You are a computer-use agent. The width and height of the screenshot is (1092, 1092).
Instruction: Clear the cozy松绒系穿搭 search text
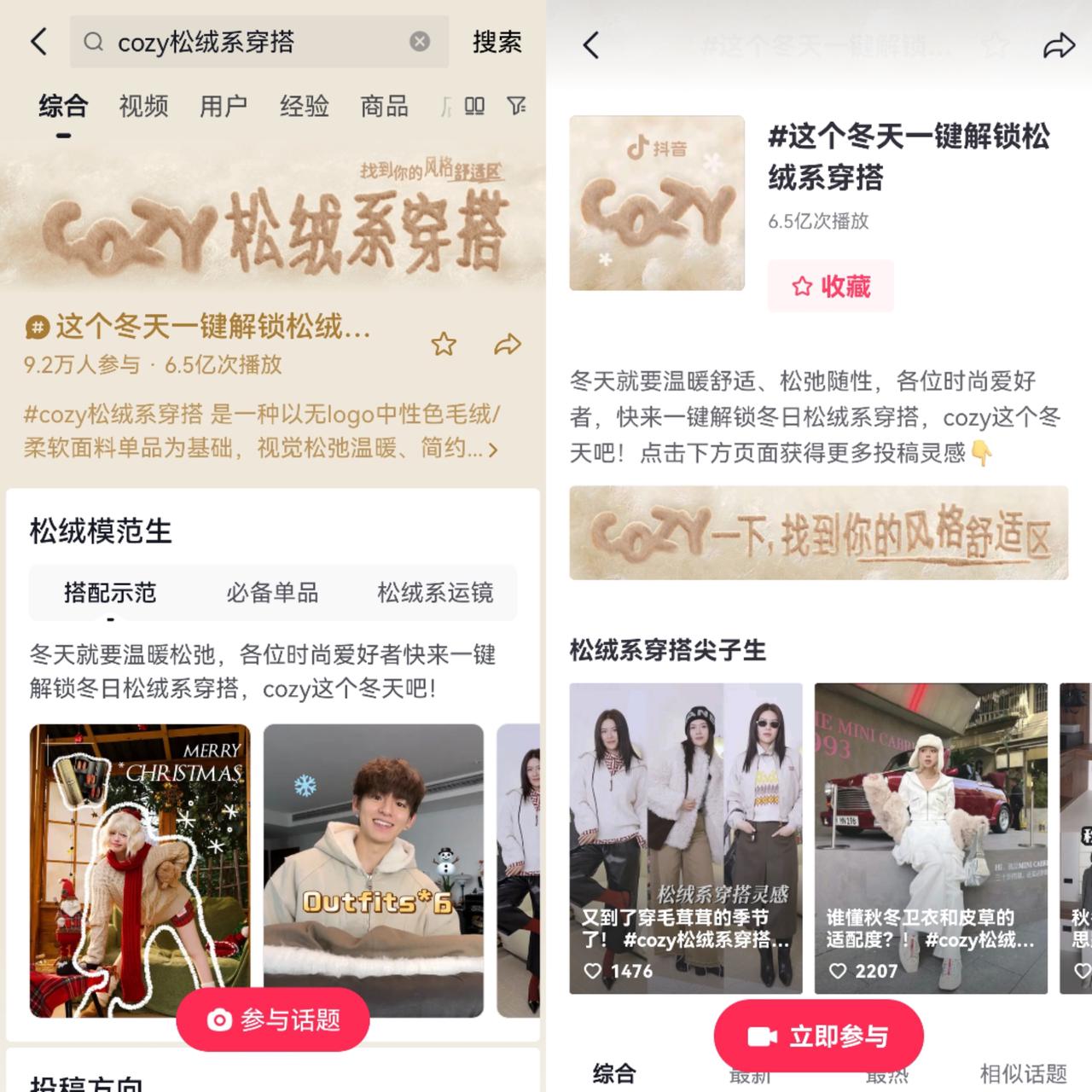[419, 42]
